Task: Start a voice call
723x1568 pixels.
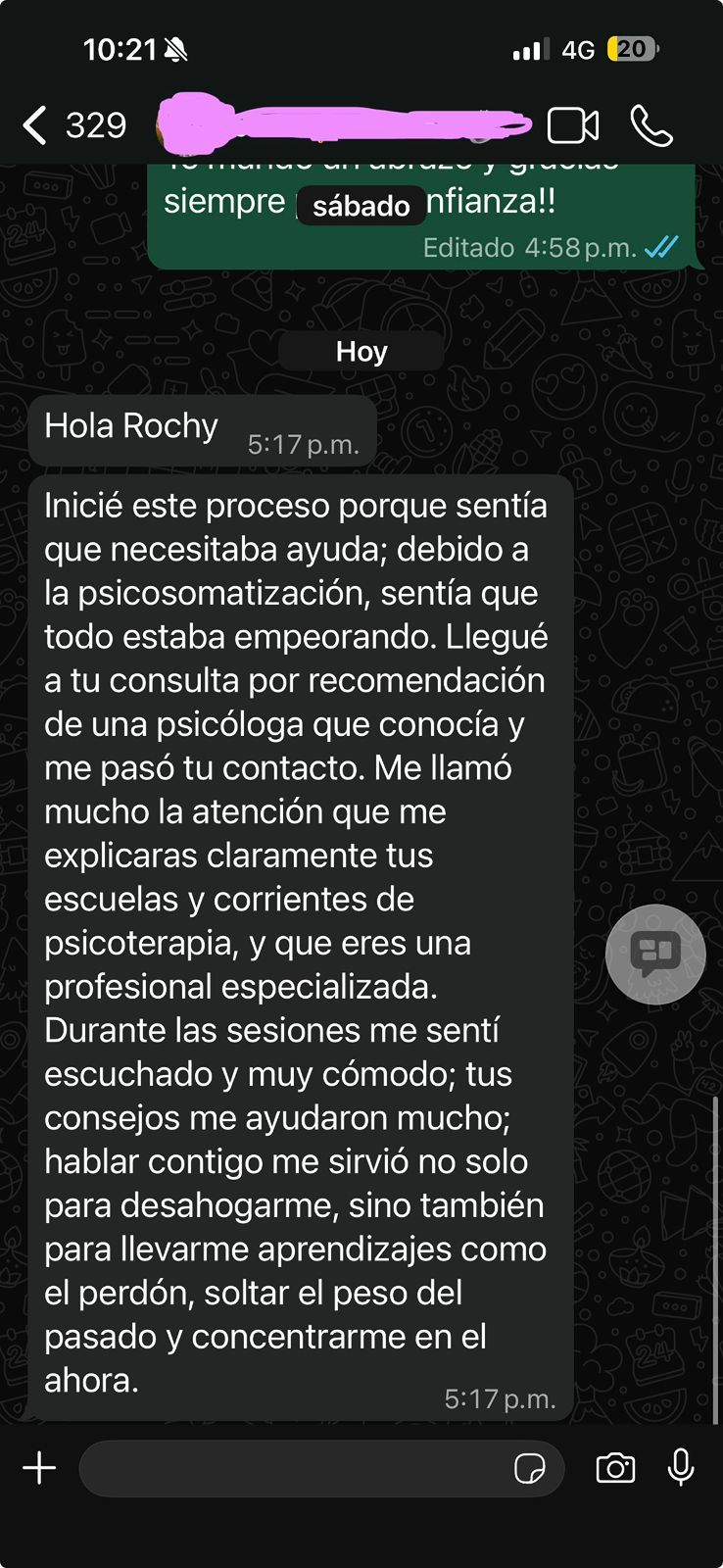Action: [651, 125]
